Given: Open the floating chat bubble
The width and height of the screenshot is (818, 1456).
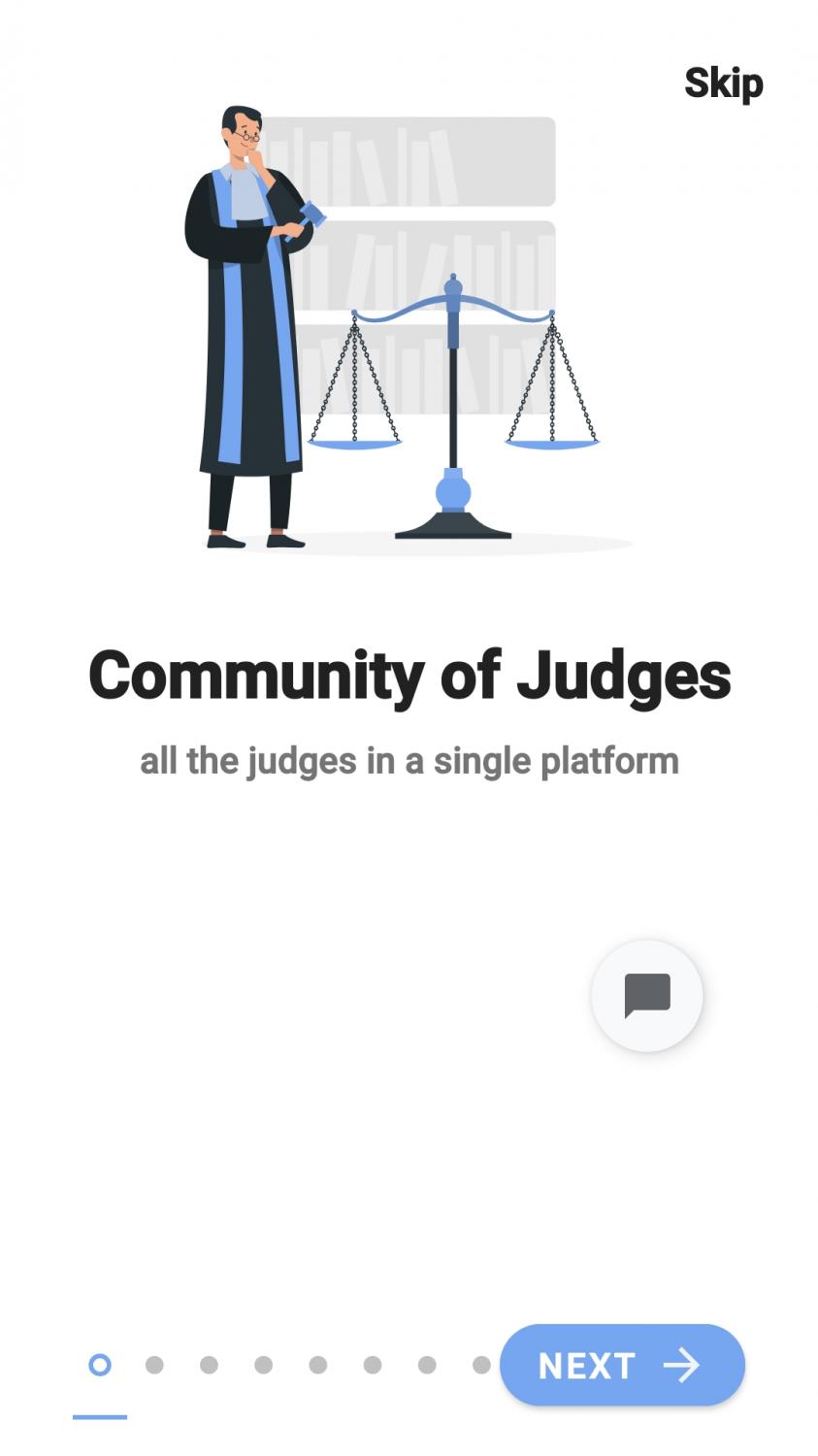Looking at the screenshot, I should point(647,996).
